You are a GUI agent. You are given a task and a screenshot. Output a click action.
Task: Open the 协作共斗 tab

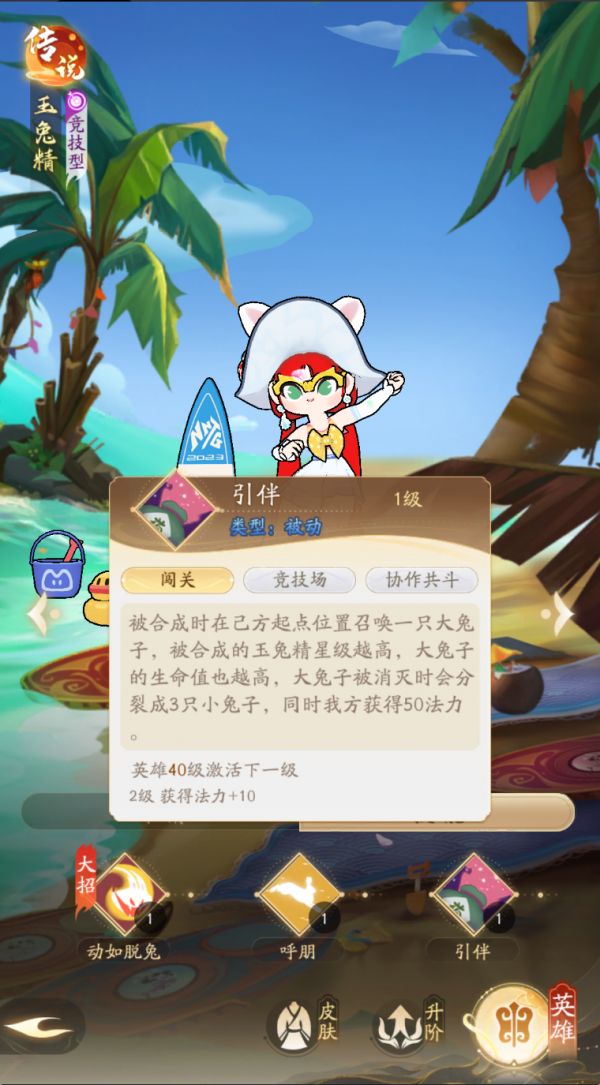(420, 579)
